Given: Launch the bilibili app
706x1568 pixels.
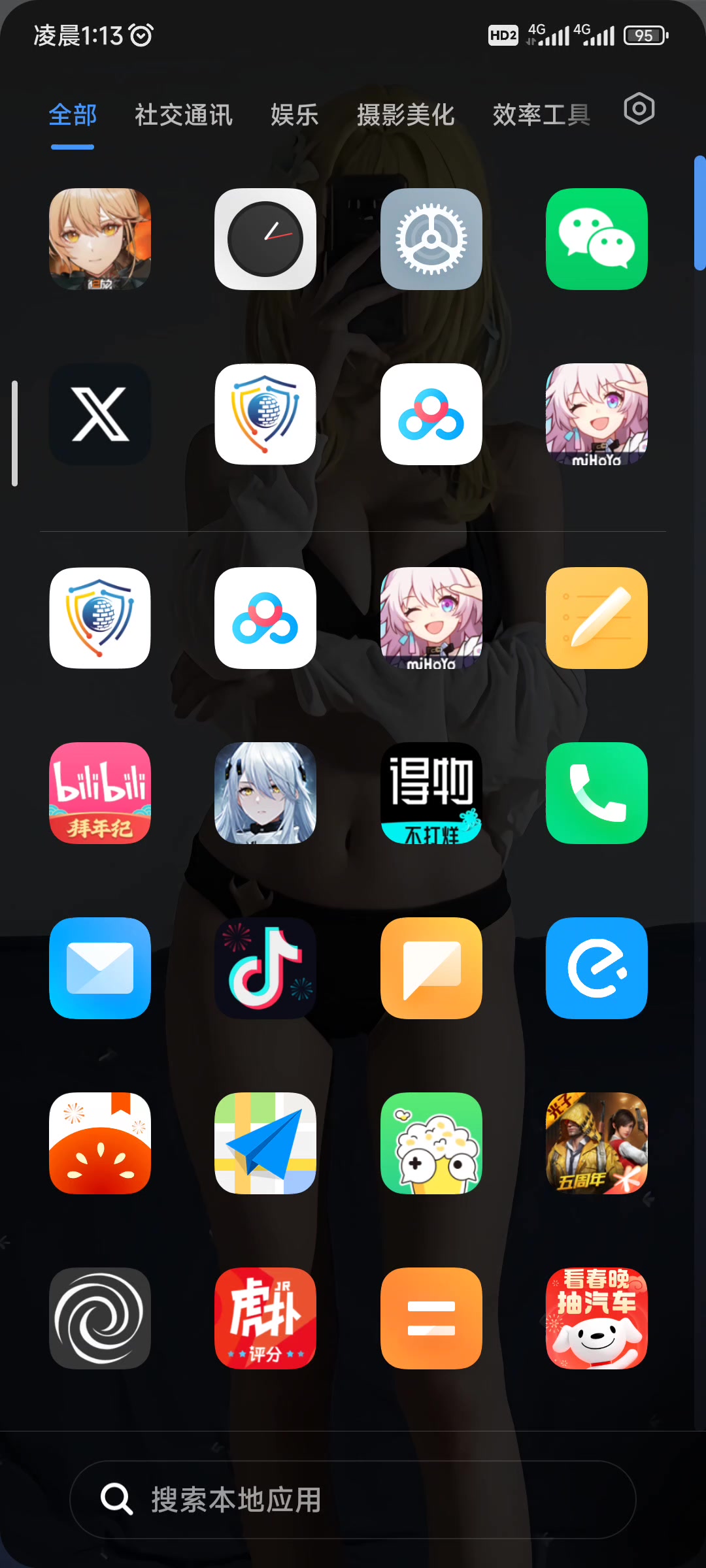Looking at the screenshot, I should coord(100,793).
